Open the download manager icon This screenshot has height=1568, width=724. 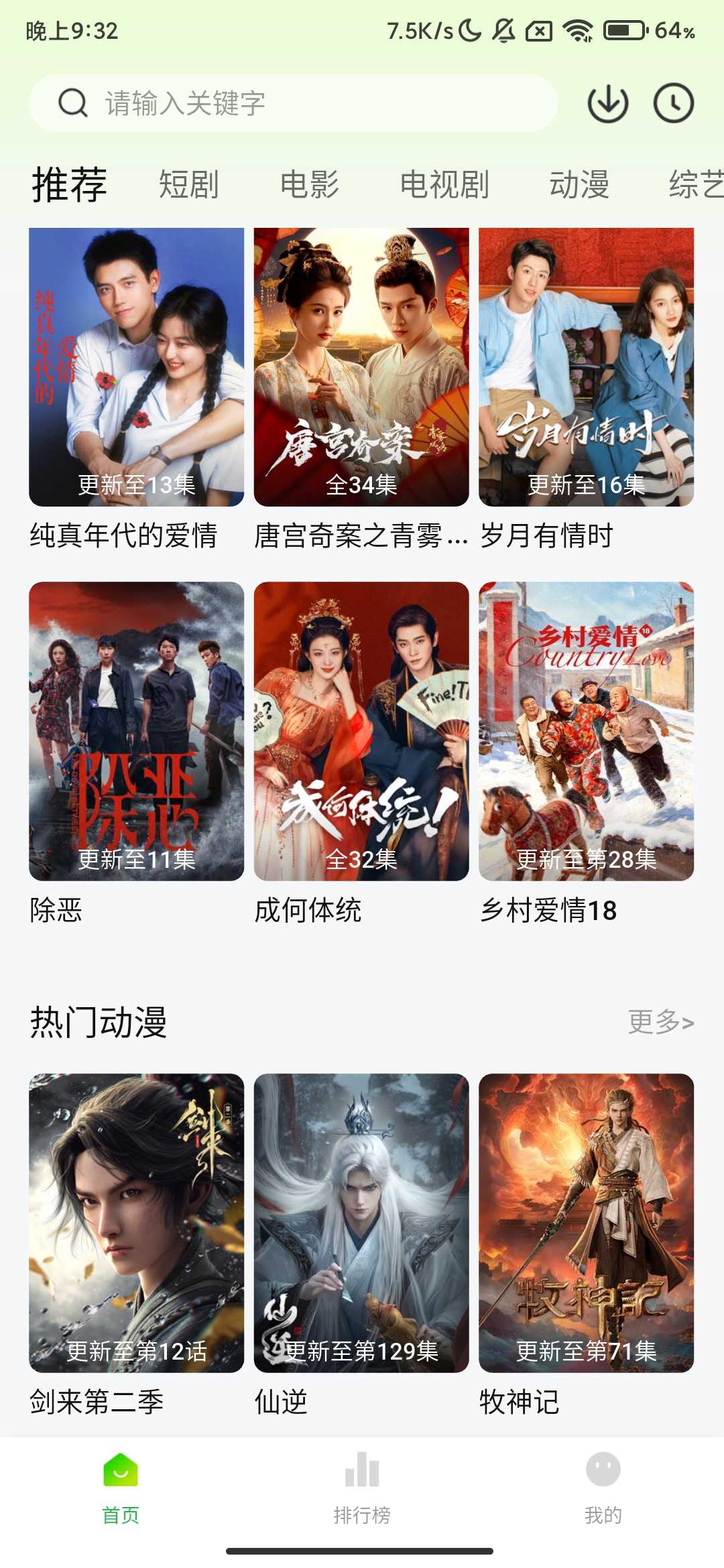[x=607, y=104]
